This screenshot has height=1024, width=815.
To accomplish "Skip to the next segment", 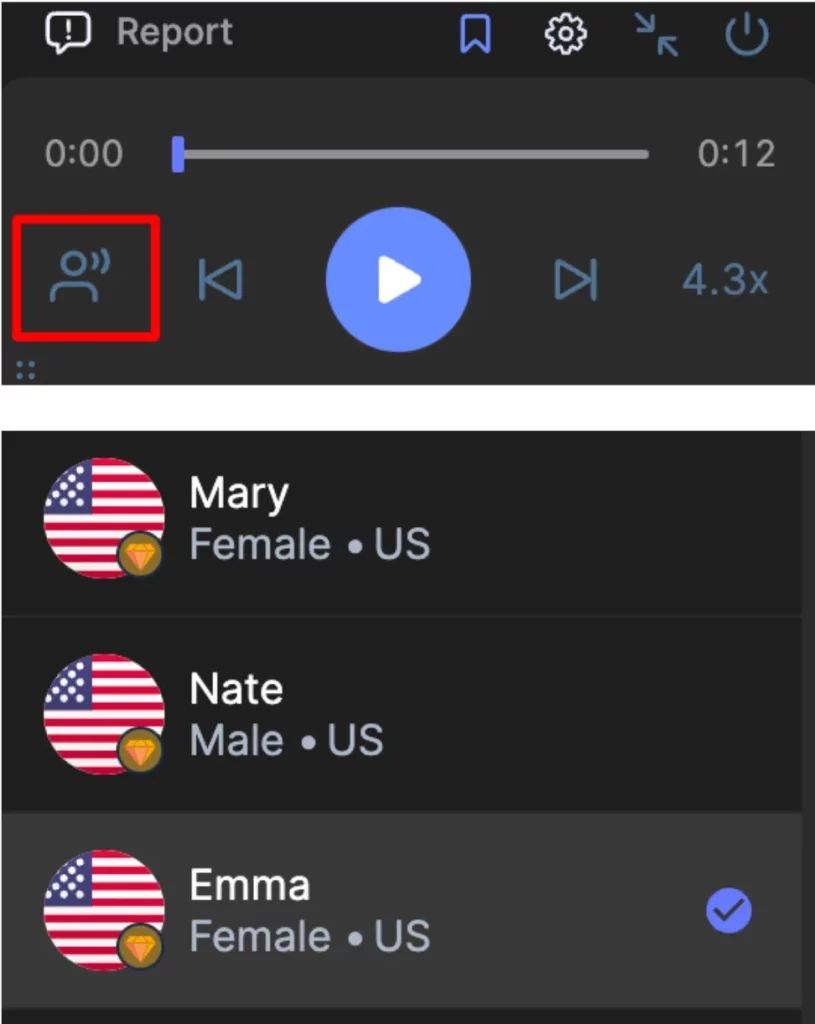I will pyautogui.click(x=576, y=279).
